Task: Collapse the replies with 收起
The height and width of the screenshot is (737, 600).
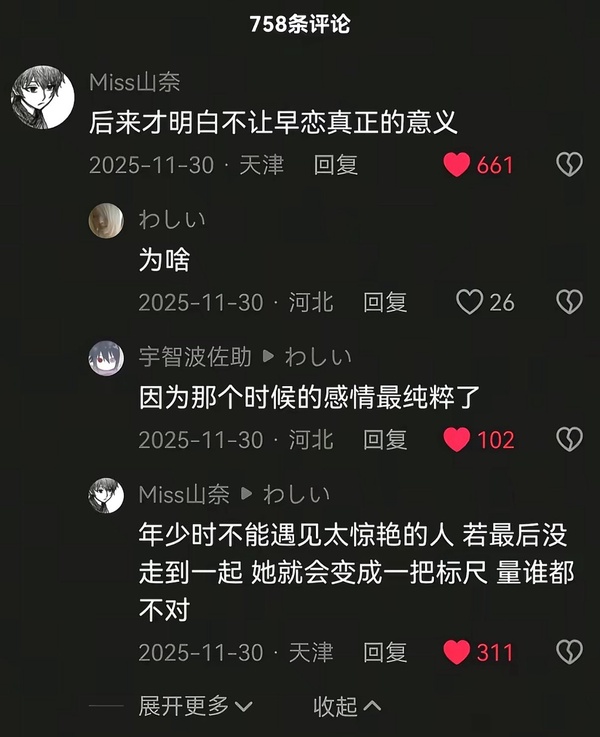Action: (346, 706)
